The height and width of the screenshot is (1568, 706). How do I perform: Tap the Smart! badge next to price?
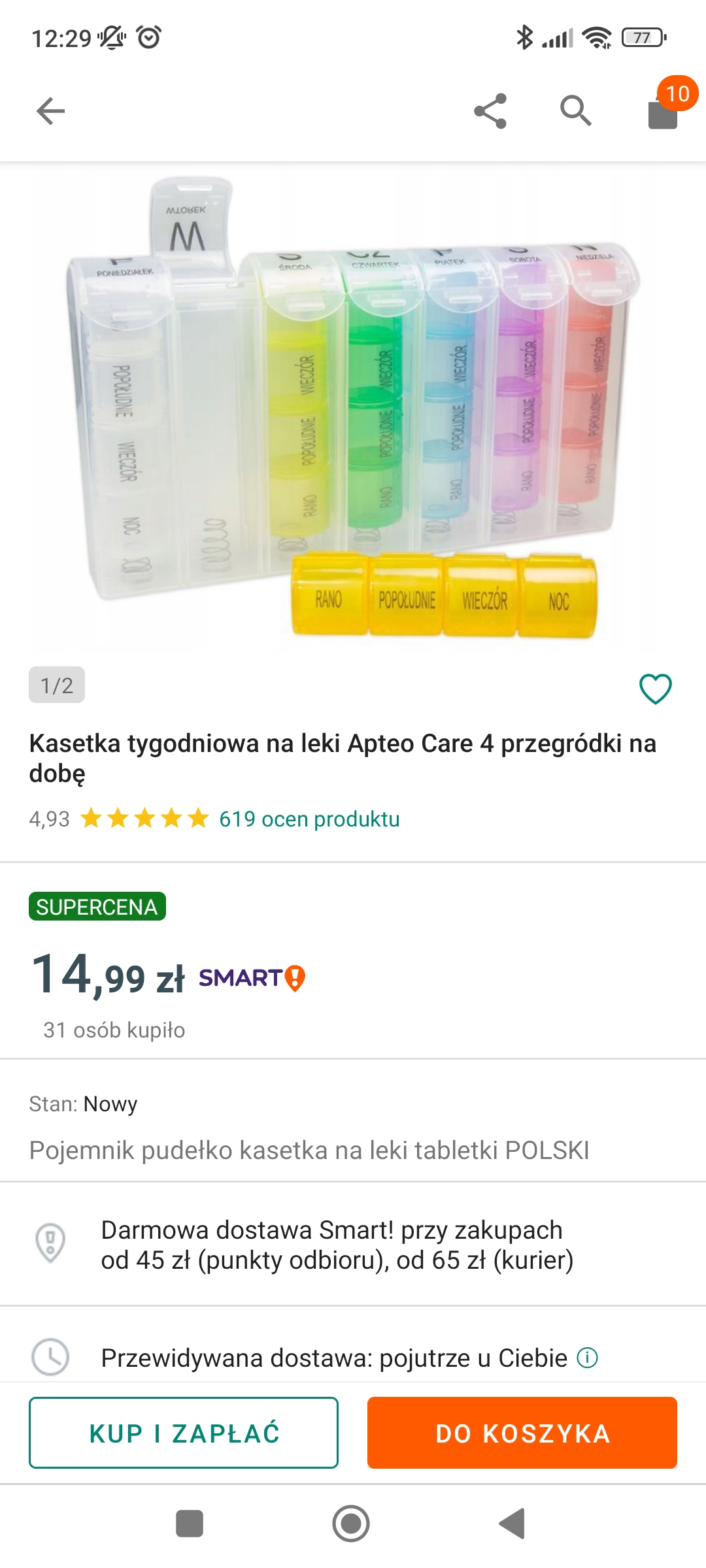coord(252,978)
